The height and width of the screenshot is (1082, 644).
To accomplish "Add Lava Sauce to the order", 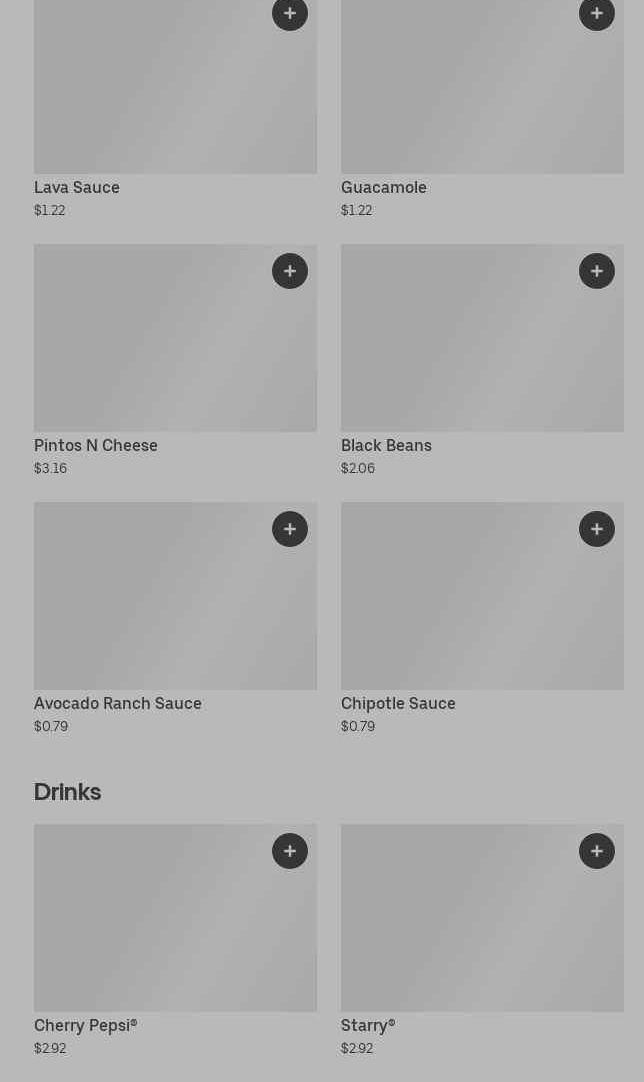I will pyautogui.click(x=290, y=14).
